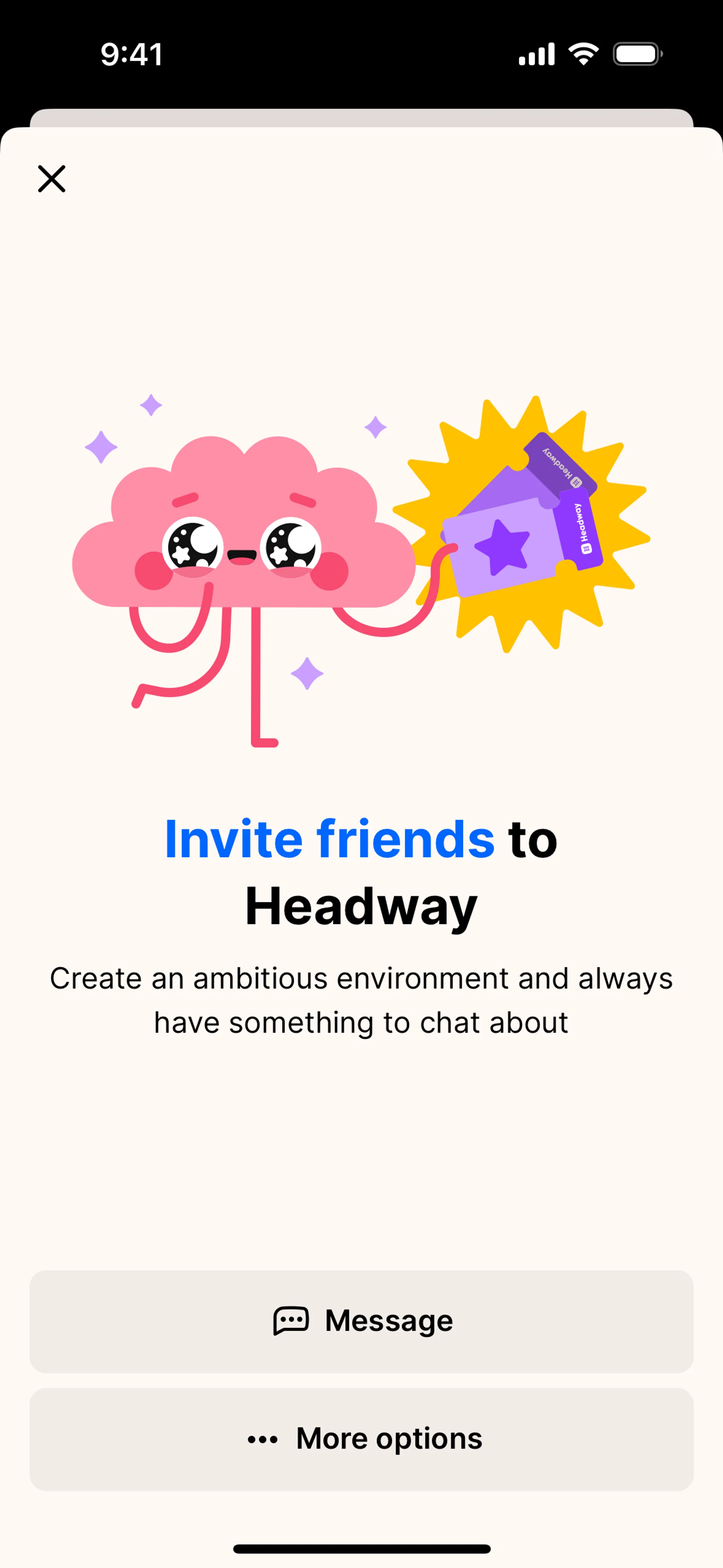This screenshot has height=1568, width=723.
Task: Close the invite friends sheet
Action: [x=52, y=179]
